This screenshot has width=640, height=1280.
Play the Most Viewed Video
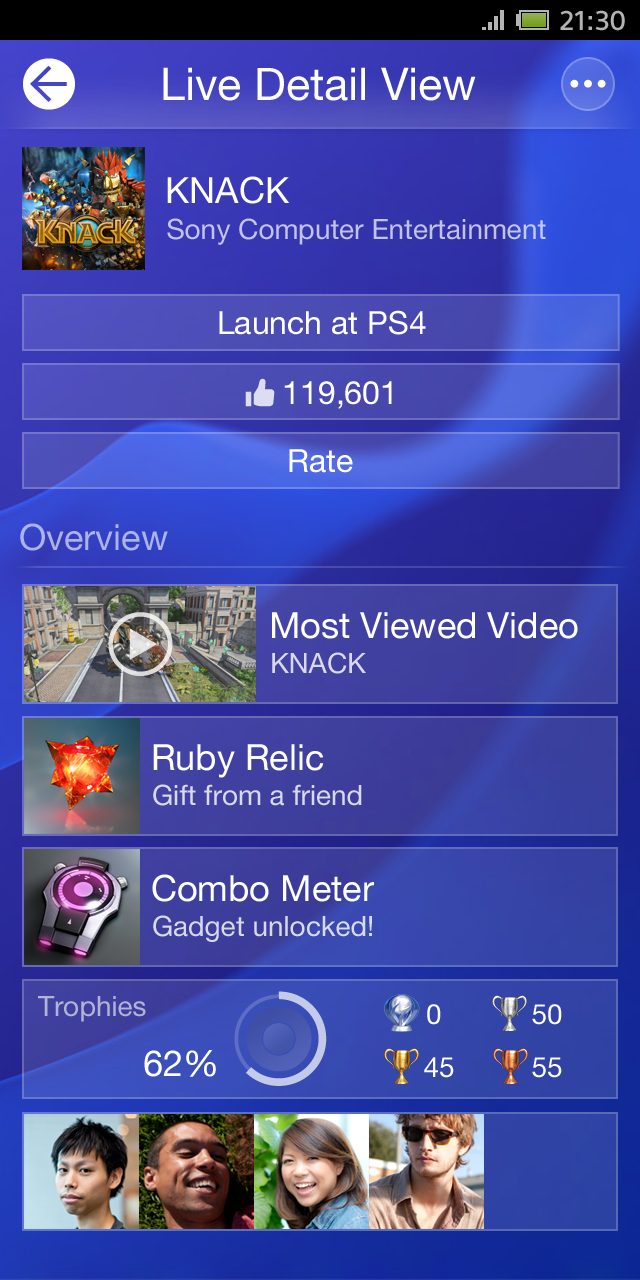click(140, 645)
